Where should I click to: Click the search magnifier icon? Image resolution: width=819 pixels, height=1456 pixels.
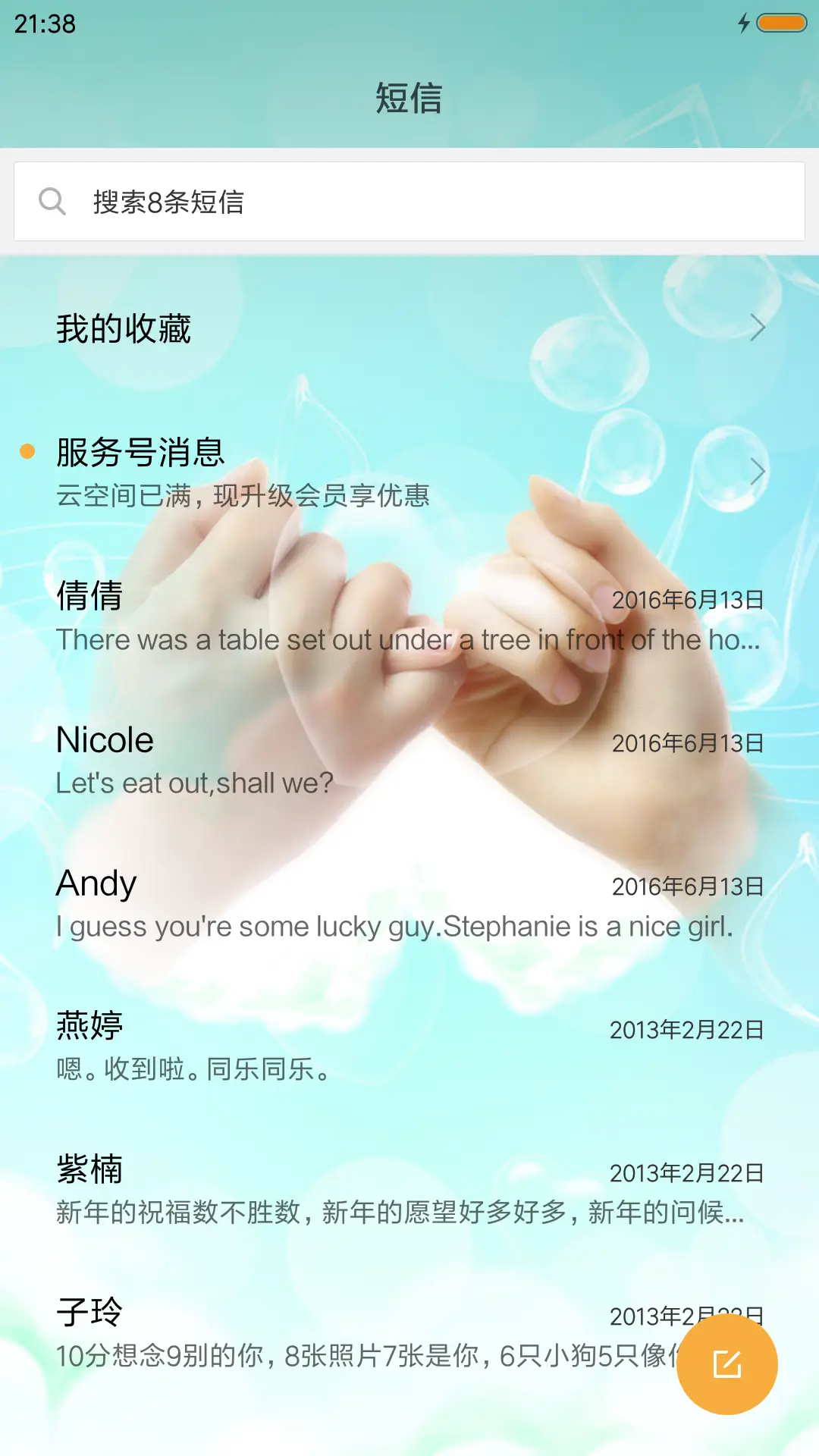point(51,200)
